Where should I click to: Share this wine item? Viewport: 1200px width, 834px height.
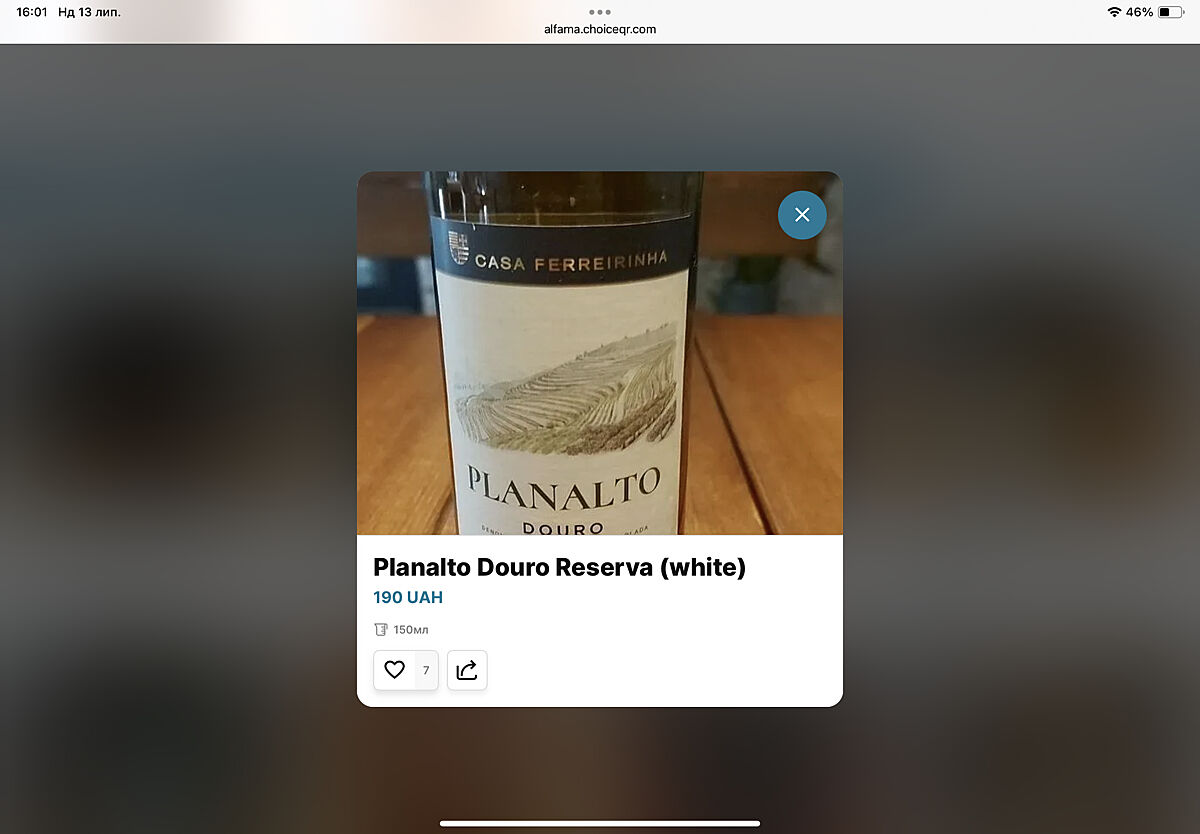pyautogui.click(x=467, y=670)
